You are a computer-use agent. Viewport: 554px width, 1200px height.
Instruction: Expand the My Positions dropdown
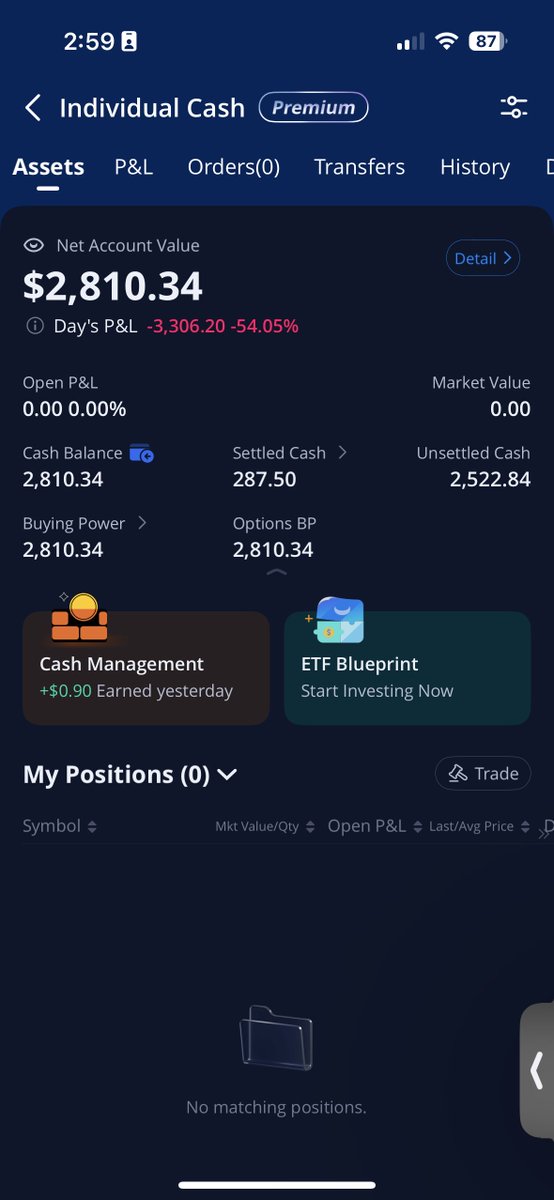click(227, 775)
